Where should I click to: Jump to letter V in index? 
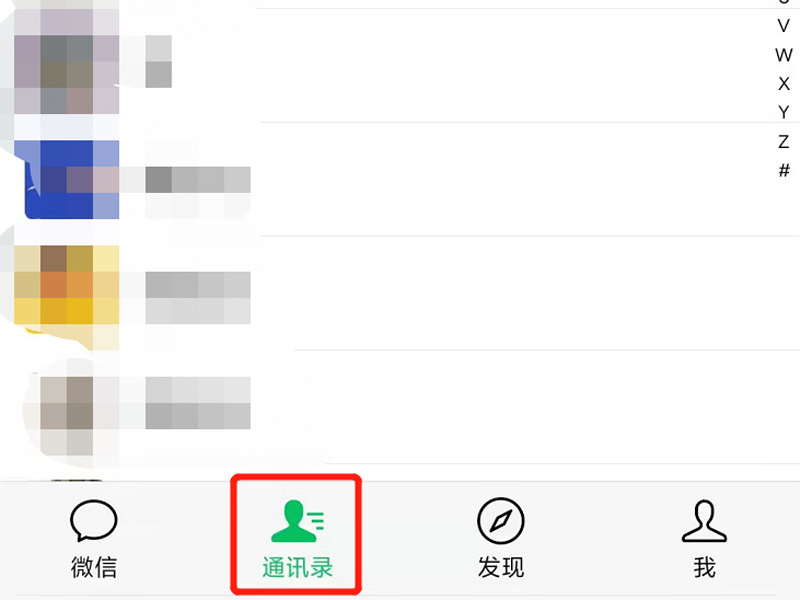783,26
